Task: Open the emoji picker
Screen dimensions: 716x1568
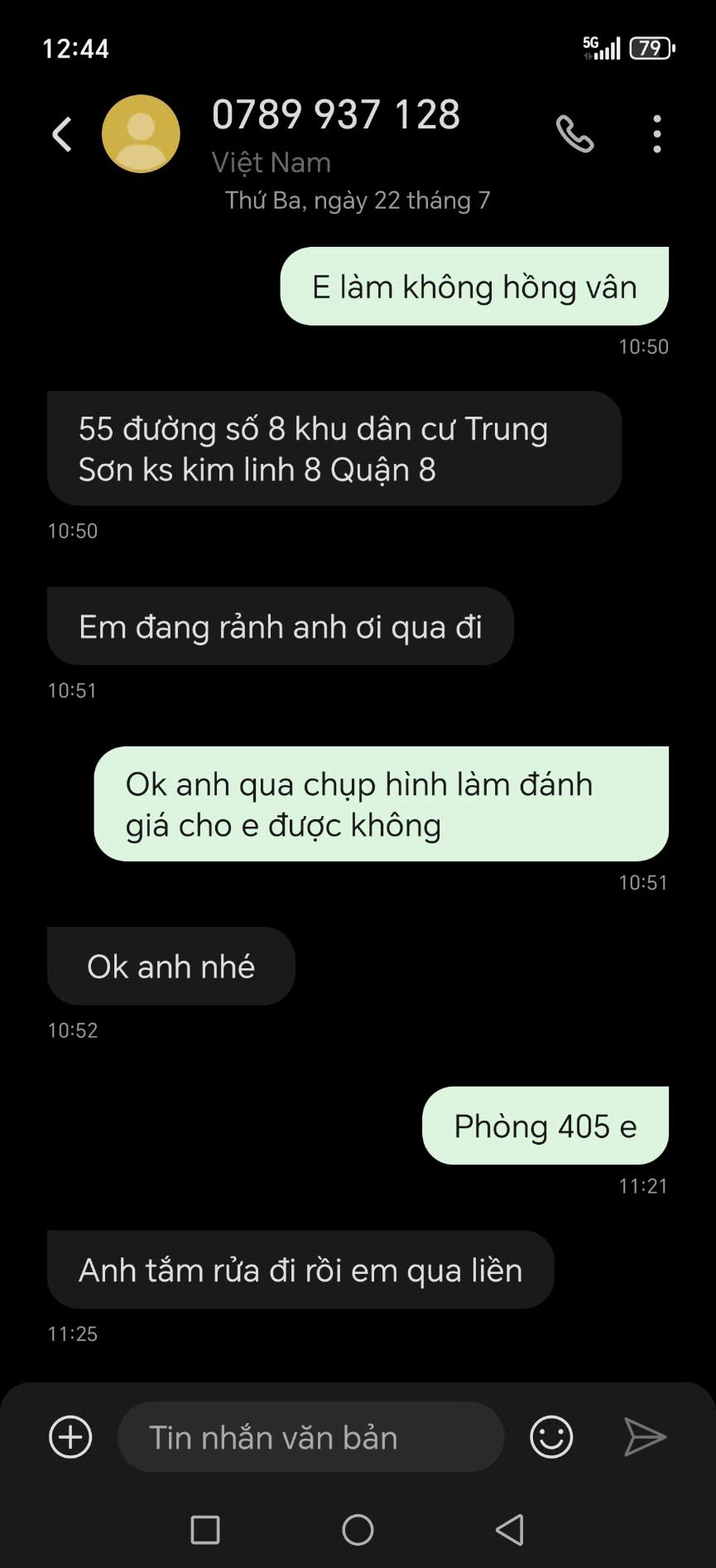Action: 551,1437
